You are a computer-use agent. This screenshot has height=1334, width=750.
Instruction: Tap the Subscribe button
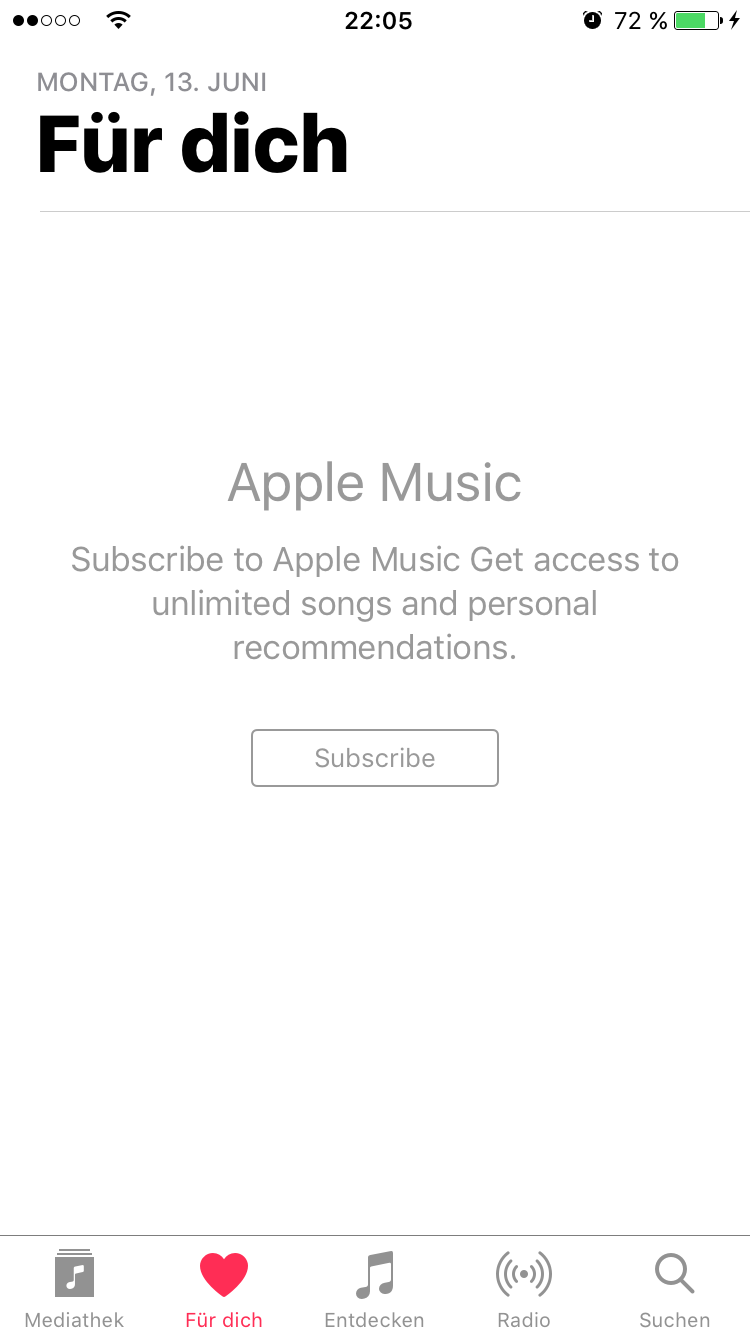point(375,758)
